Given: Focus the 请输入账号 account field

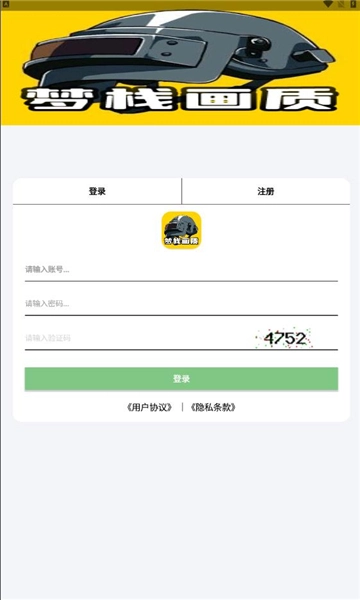Looking at the screenshot, I should click(x=181, y=270).
